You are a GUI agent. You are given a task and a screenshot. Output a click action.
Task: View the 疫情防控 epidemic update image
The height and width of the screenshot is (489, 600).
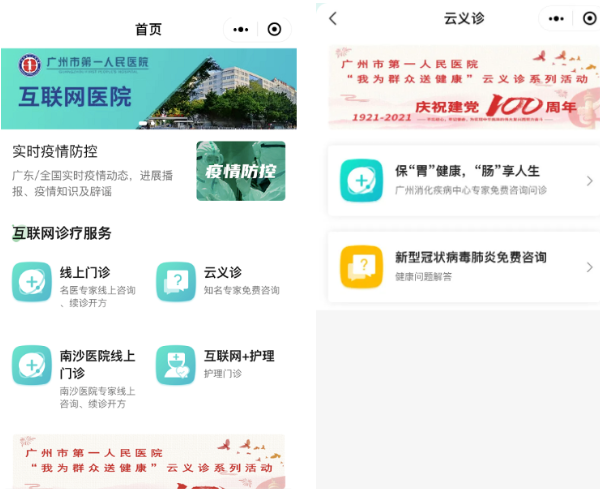(x=240, y=171)
